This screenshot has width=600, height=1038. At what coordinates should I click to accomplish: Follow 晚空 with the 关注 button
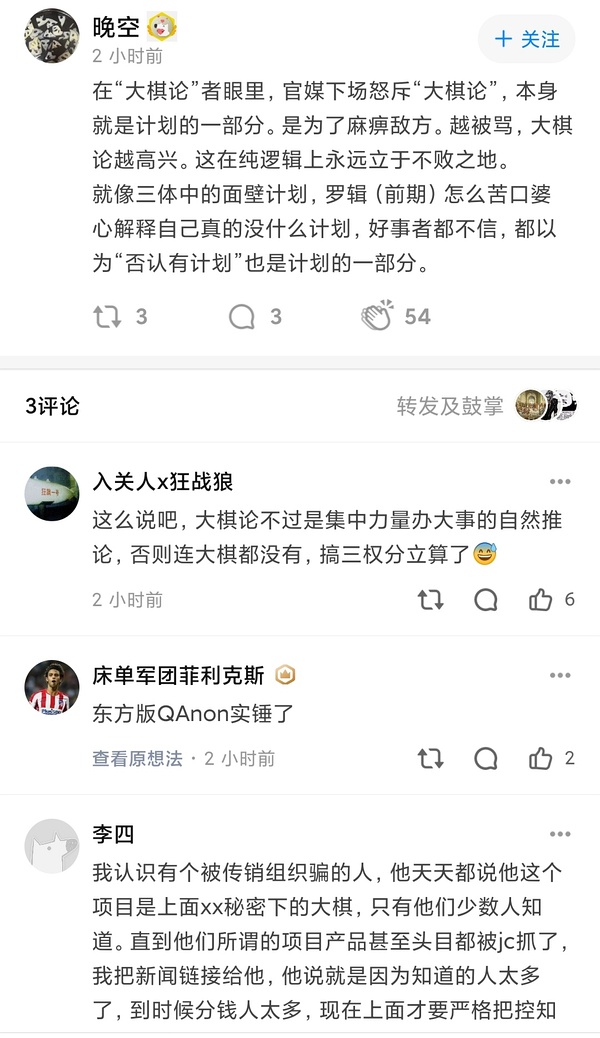(x=527, y=39)
